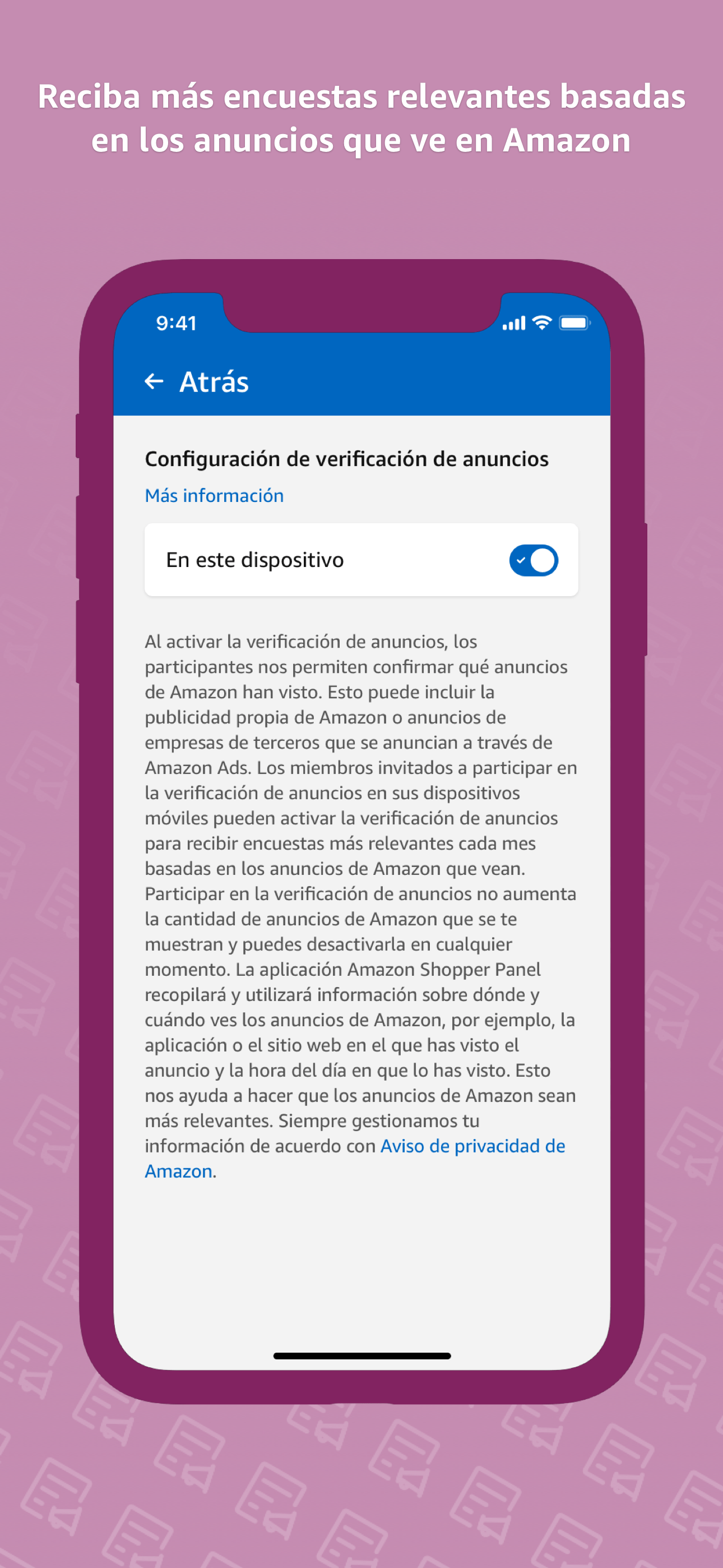Disable the 'En este dispositivo' toggle

(532, 559)
